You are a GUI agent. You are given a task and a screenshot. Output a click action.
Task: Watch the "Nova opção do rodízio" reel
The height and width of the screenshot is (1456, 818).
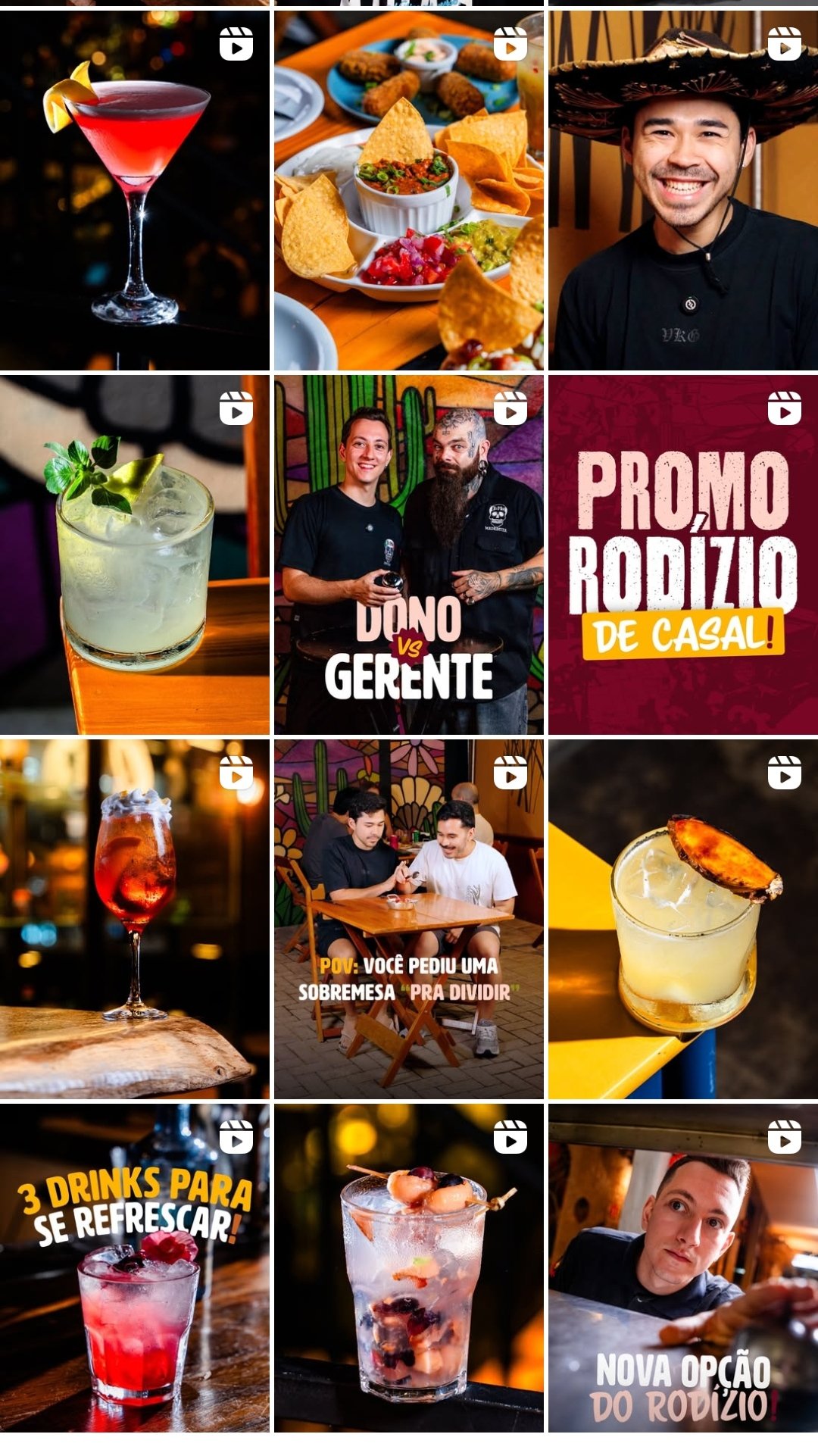683,1267
